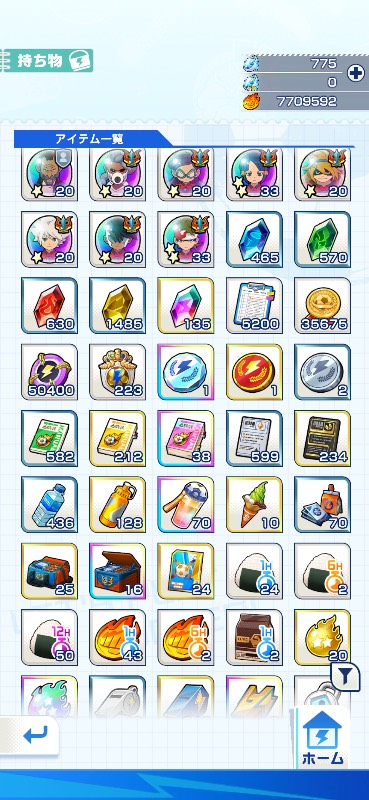This screenshot has width=369, height=800.
Task: View the yellow crystal item showing 1485
Action: [x=117, y=306]
